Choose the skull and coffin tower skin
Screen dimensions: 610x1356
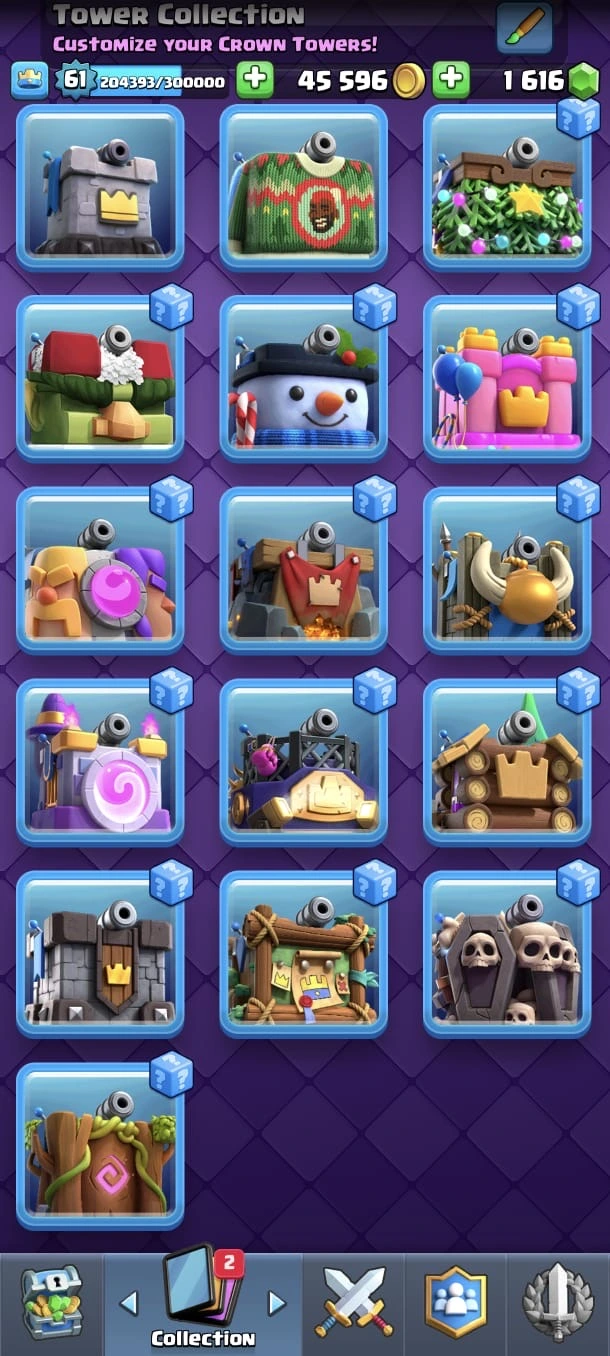click(x=507, y=955)
